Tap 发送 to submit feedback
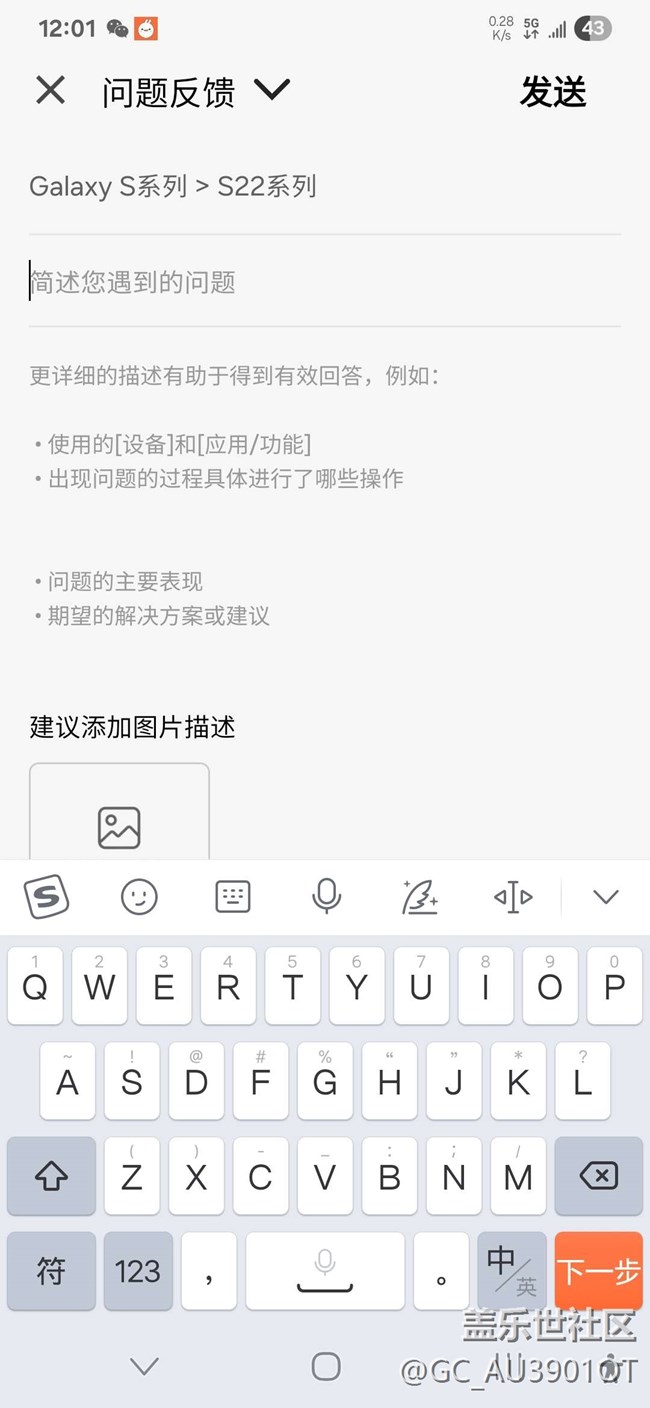The height and width of the screenshot is (1408, 650). click(x=553, y=92)
